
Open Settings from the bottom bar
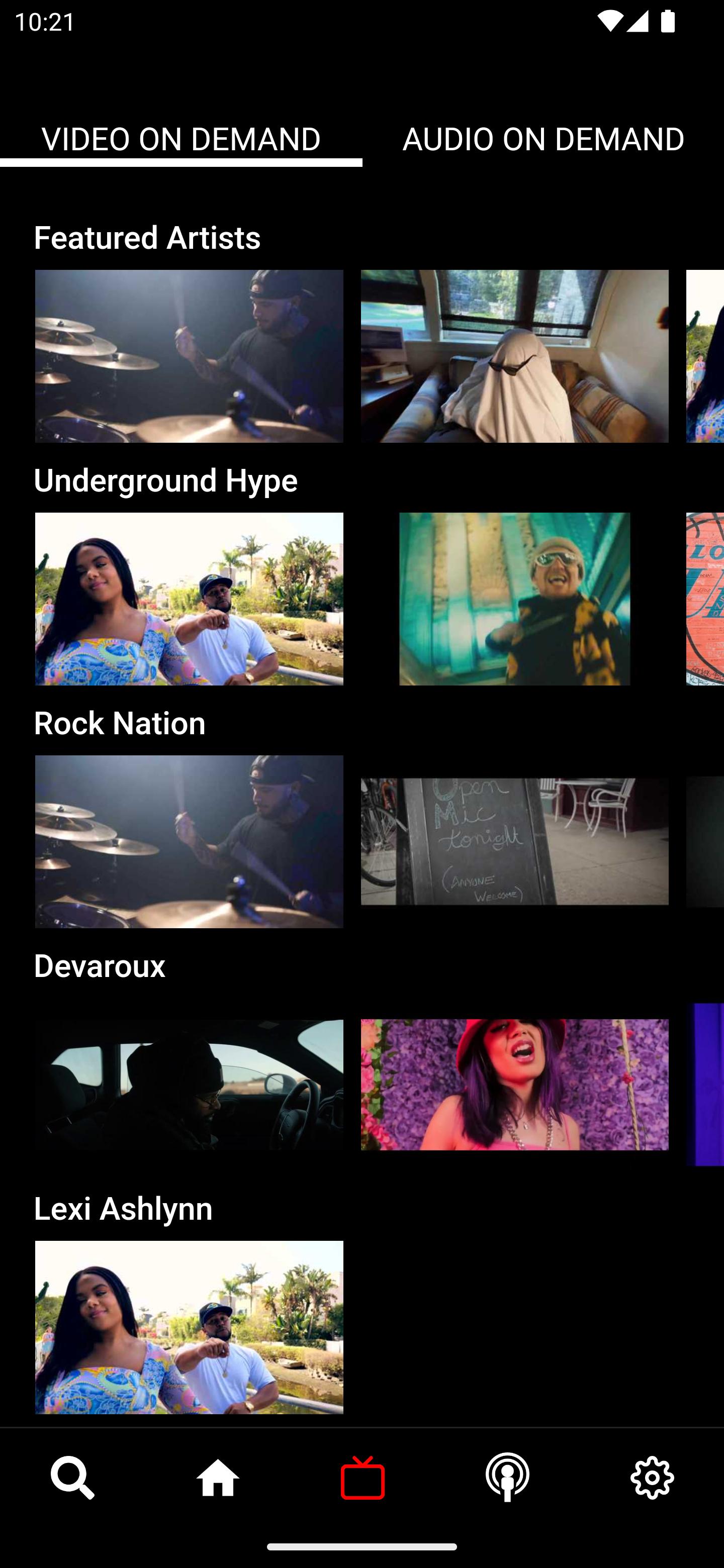click(652, 1478)
